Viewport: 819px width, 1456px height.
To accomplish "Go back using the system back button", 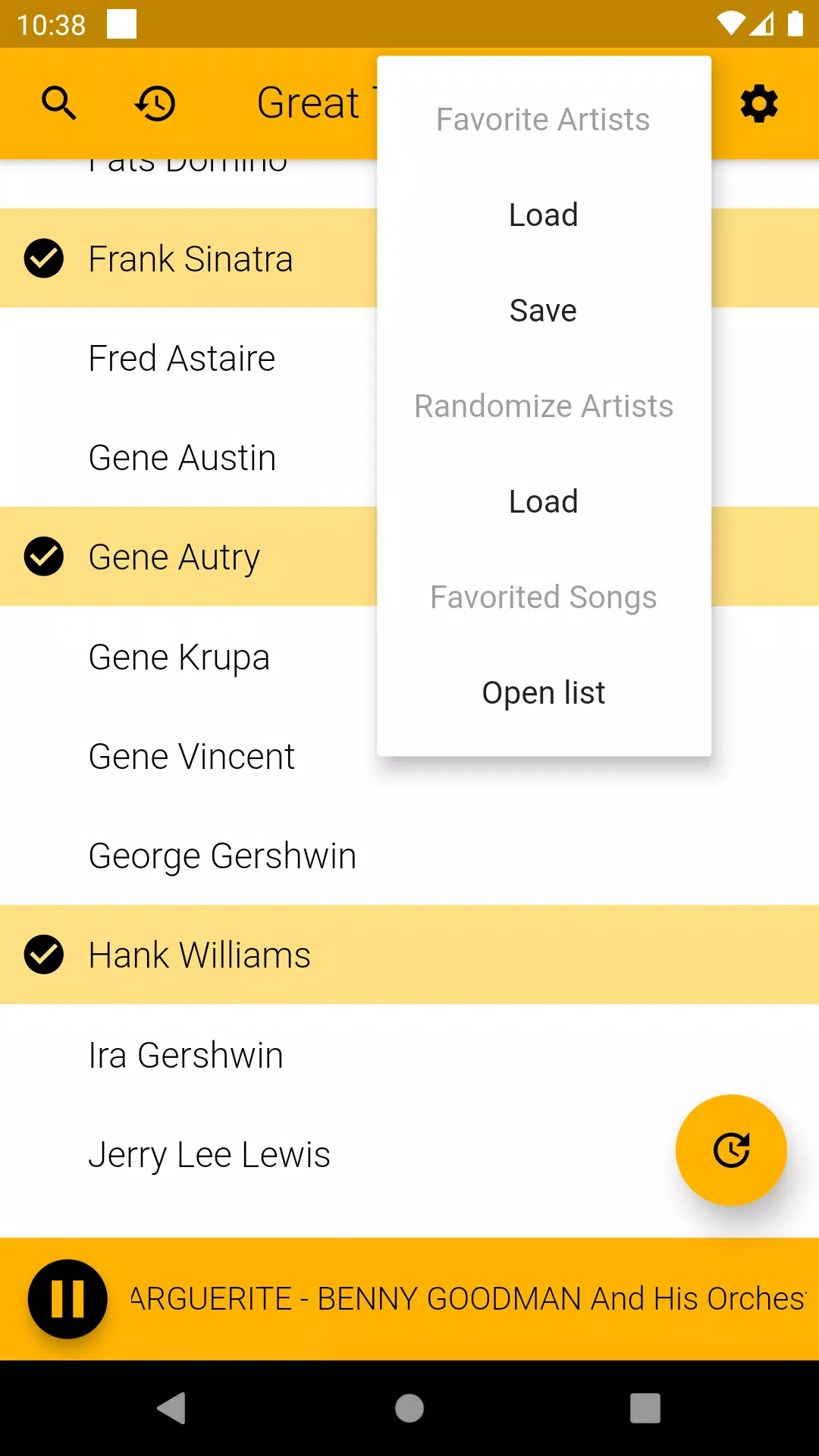I will (x=172, y=1408).
